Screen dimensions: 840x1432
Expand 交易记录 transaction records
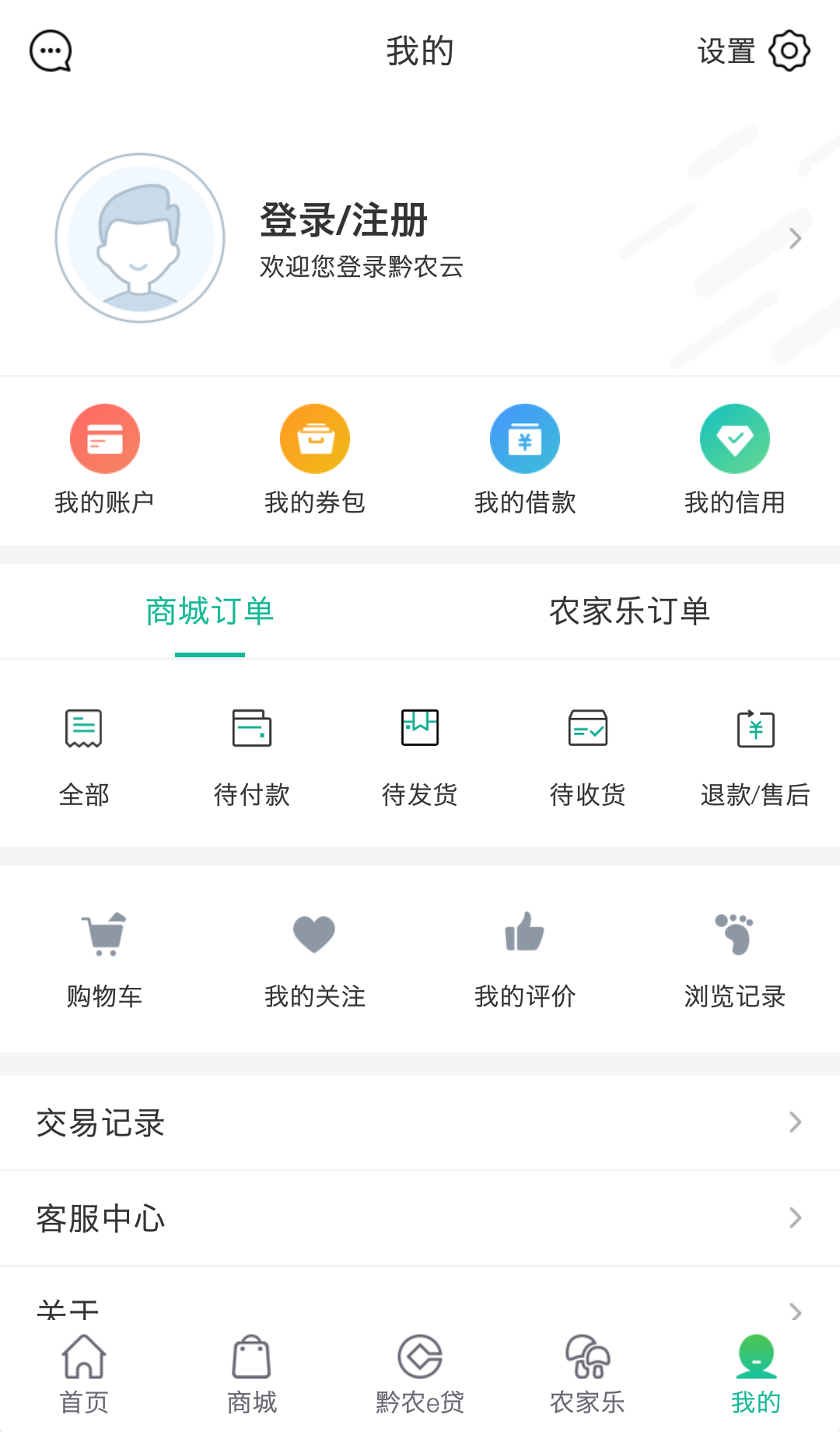point(420,1122)
